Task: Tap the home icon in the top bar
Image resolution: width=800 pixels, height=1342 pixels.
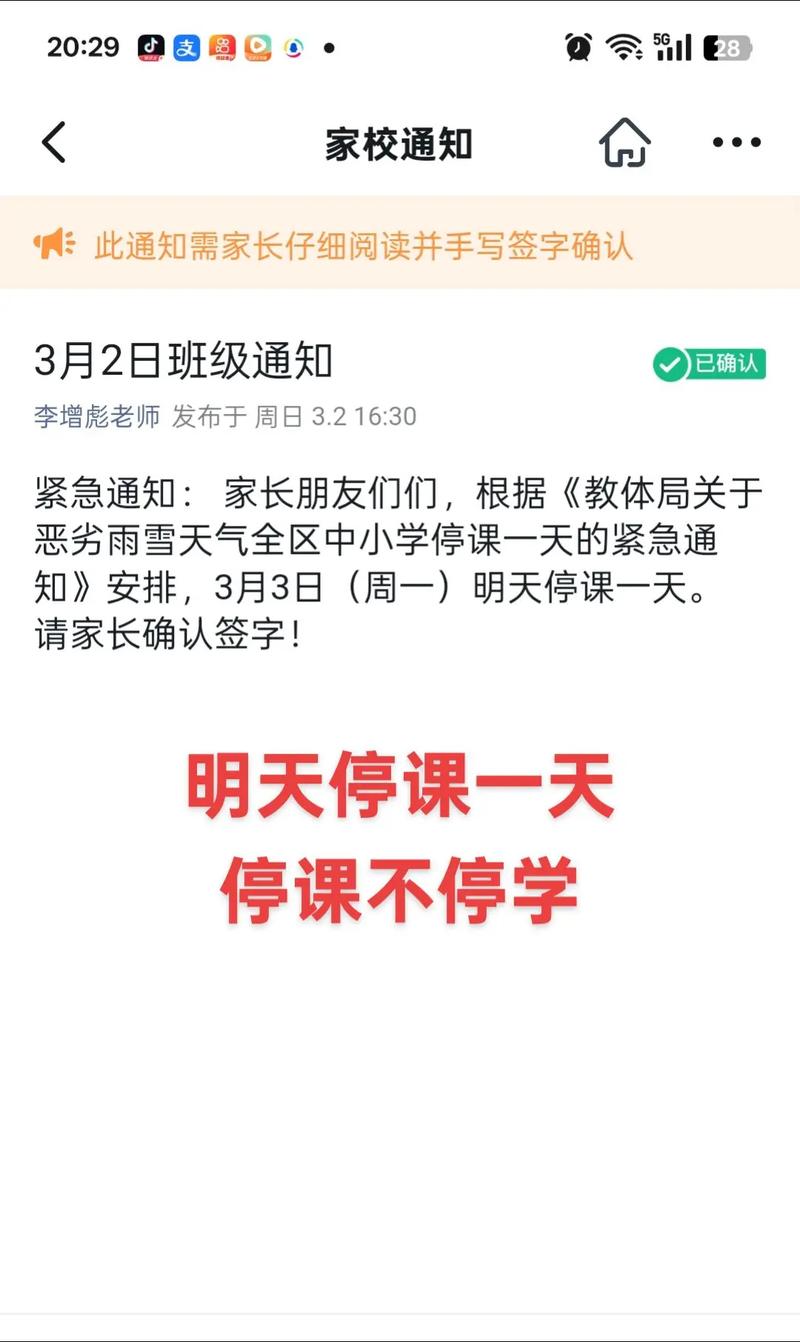Action: (625, 142)
